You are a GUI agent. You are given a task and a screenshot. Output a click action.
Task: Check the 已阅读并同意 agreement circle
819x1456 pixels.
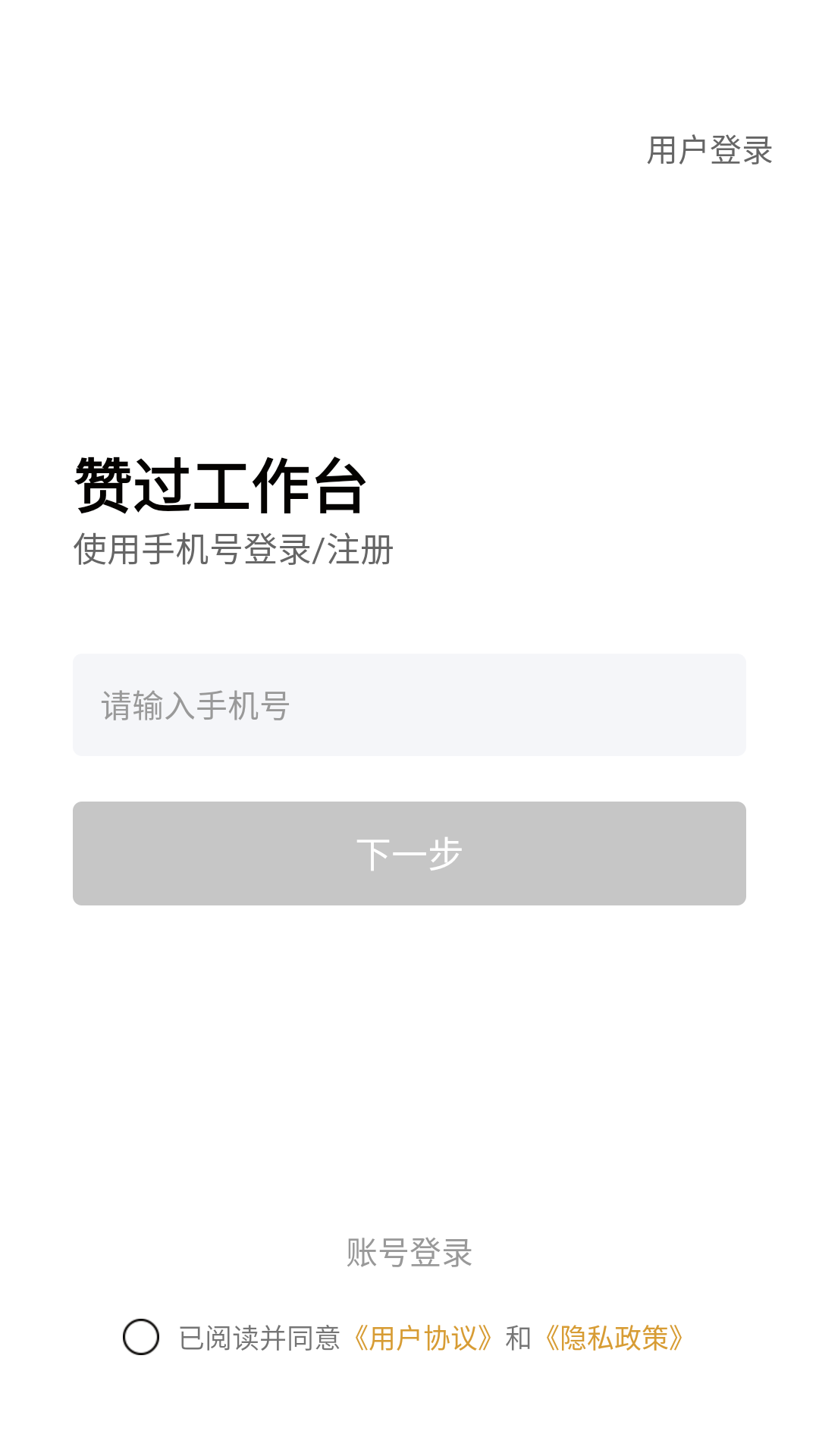coord(141,1337)
